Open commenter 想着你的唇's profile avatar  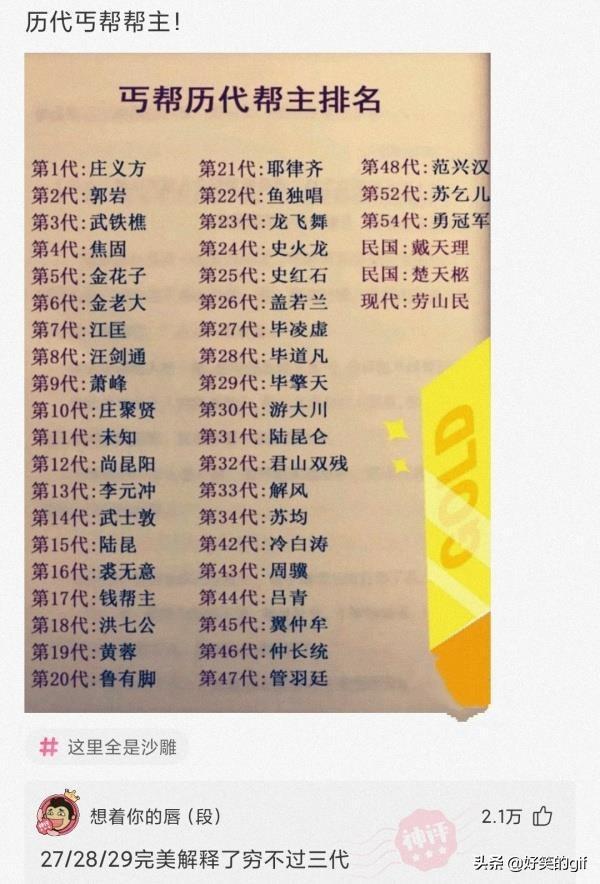[57, 816]
